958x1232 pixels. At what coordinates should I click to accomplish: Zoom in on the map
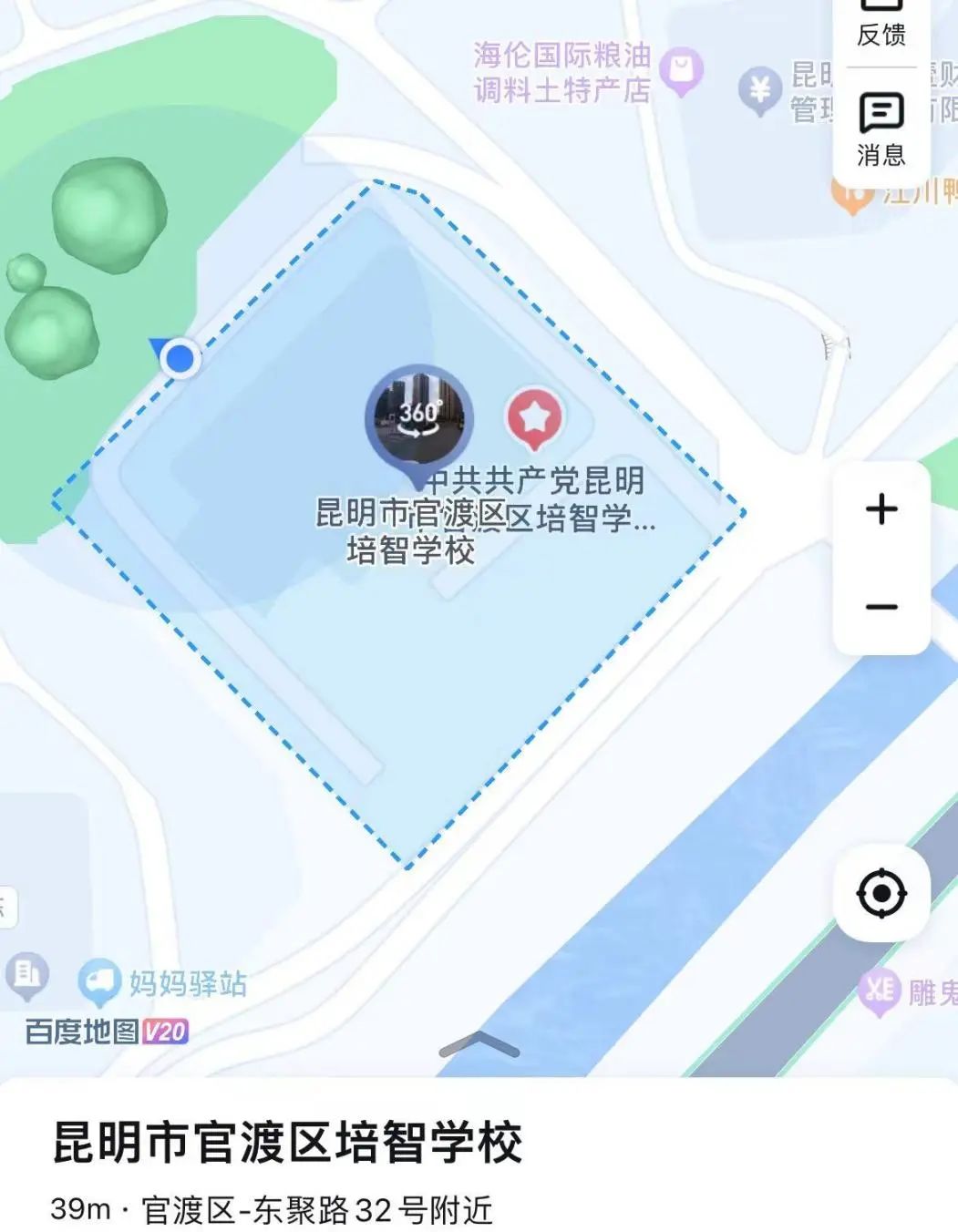881,508
